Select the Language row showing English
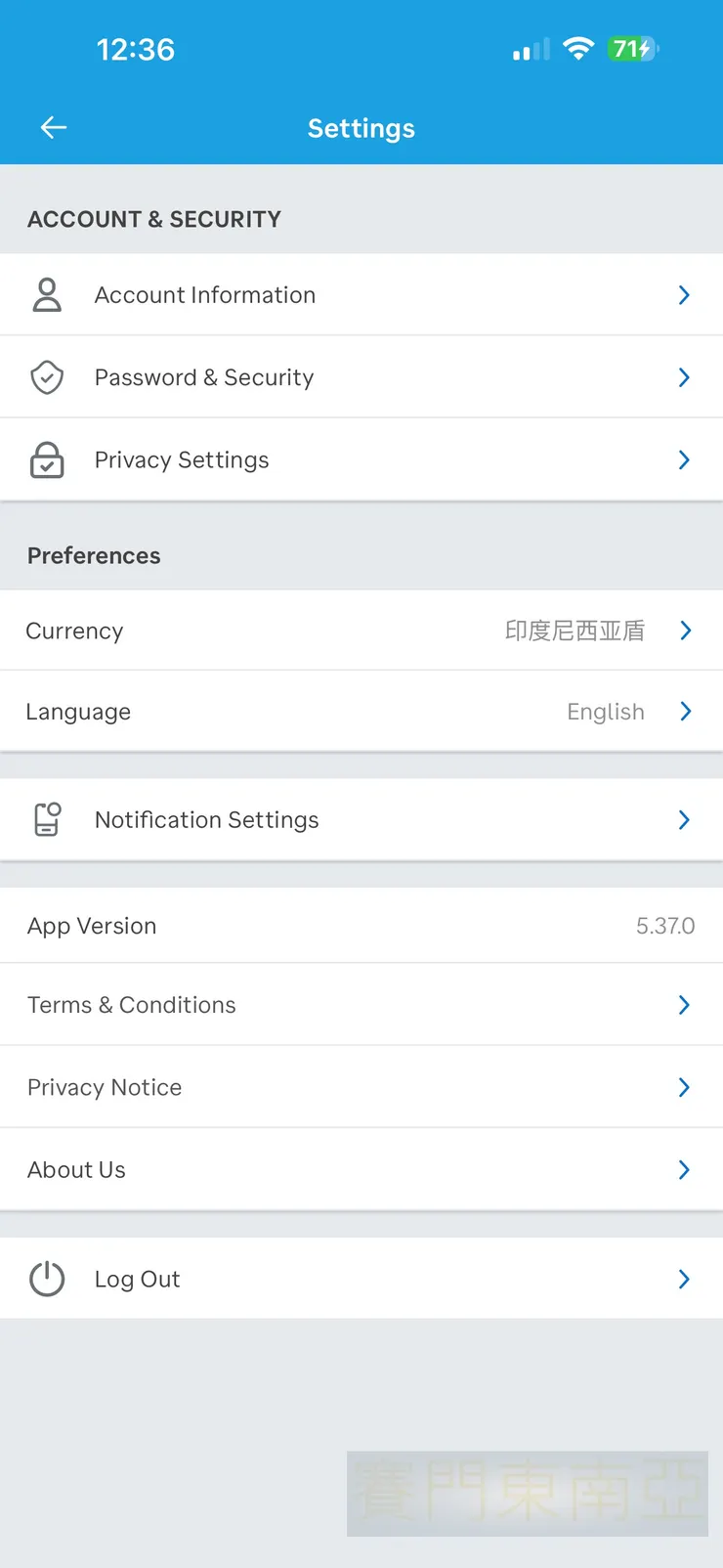723x1568 pixels. click(361, 711)
